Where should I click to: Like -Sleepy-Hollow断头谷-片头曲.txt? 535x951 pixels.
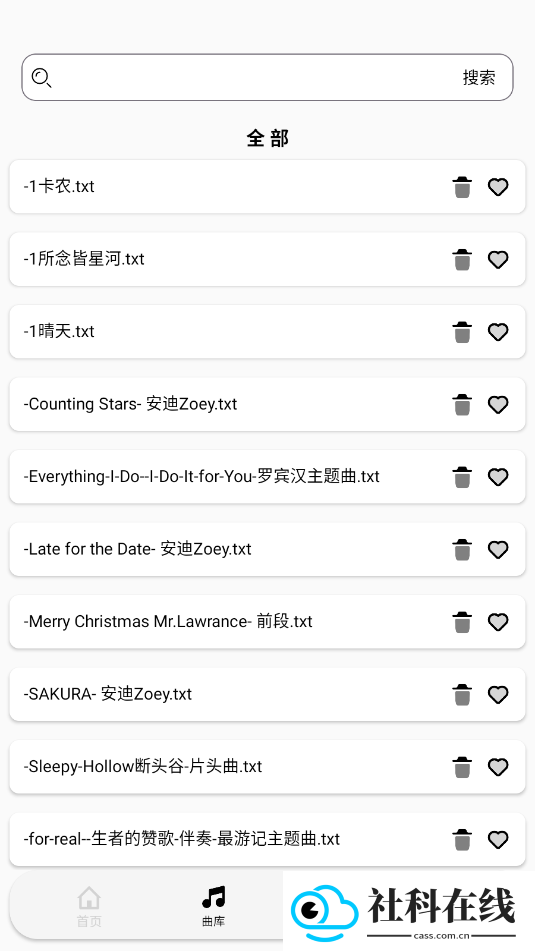498,767
